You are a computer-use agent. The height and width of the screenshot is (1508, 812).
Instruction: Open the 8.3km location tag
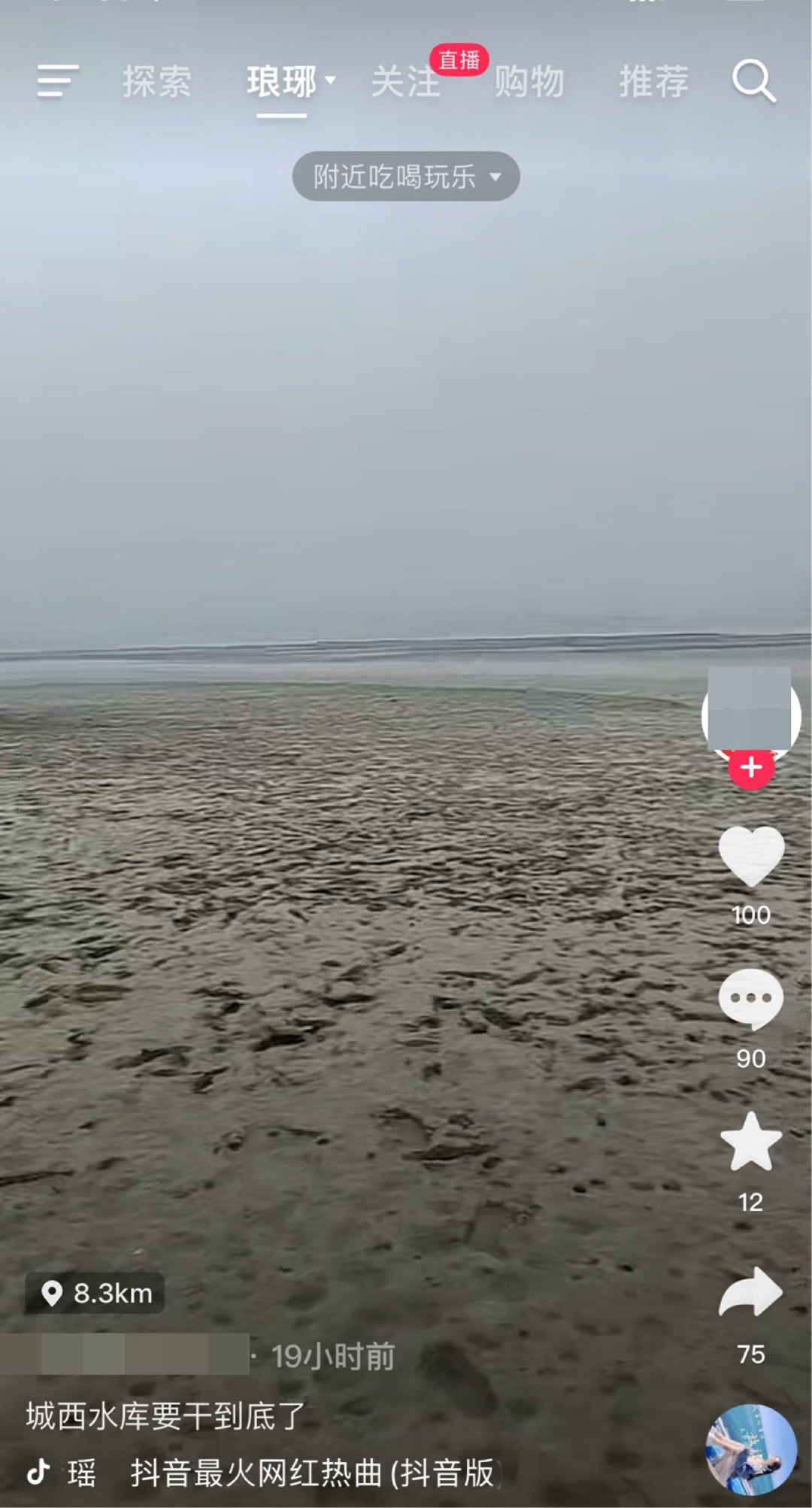[95, 1294]
